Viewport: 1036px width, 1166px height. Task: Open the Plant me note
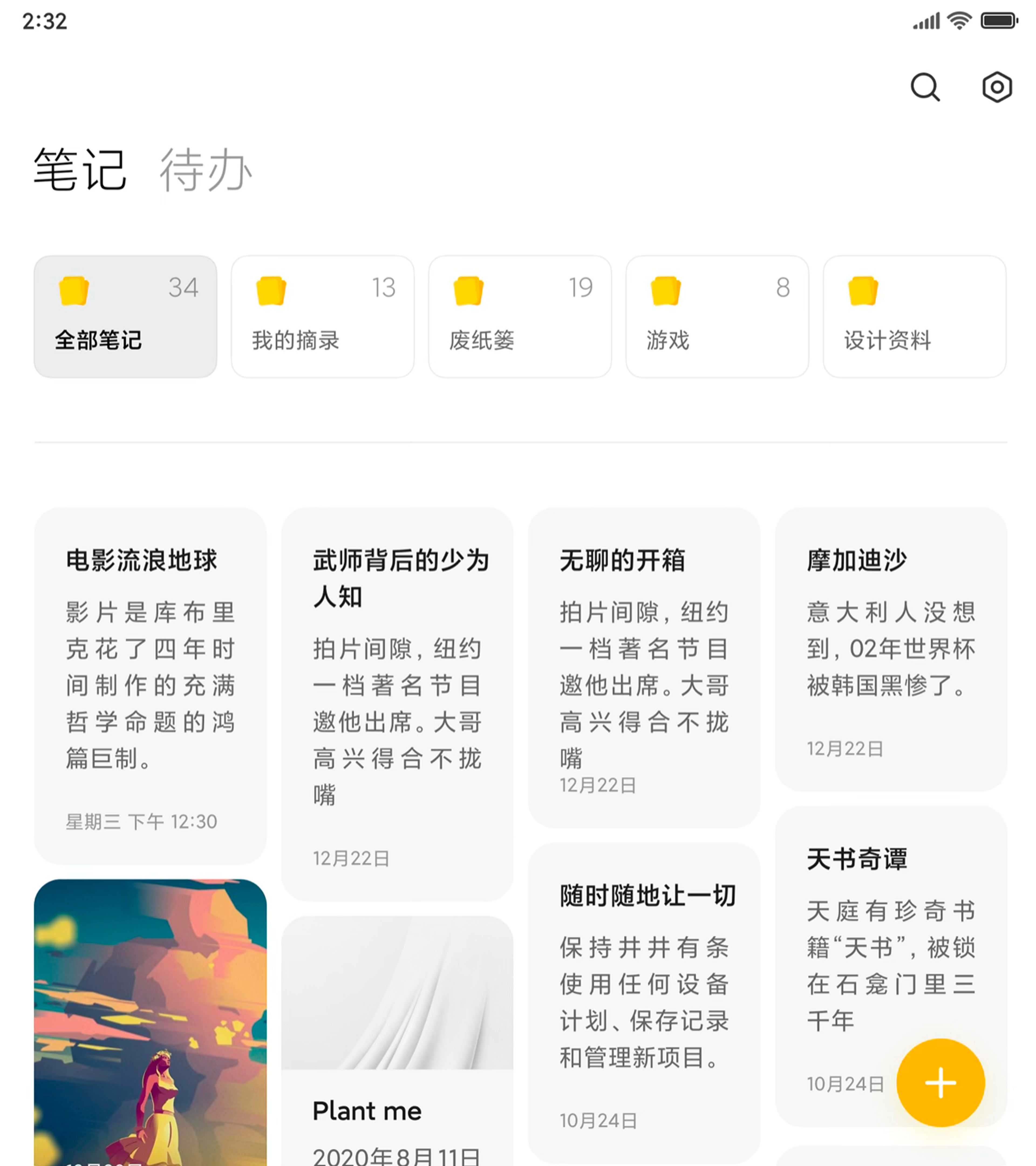pyautogui.click(x=397, y=1055)
